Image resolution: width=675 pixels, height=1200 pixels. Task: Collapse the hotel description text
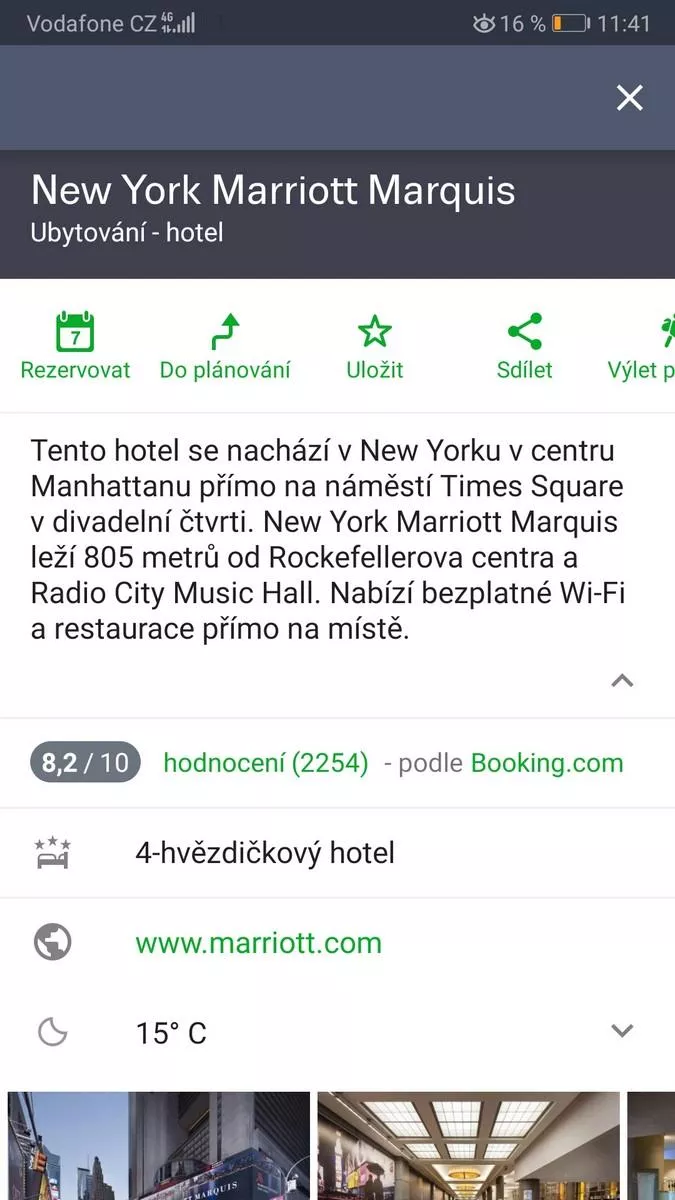pos(622,681)
